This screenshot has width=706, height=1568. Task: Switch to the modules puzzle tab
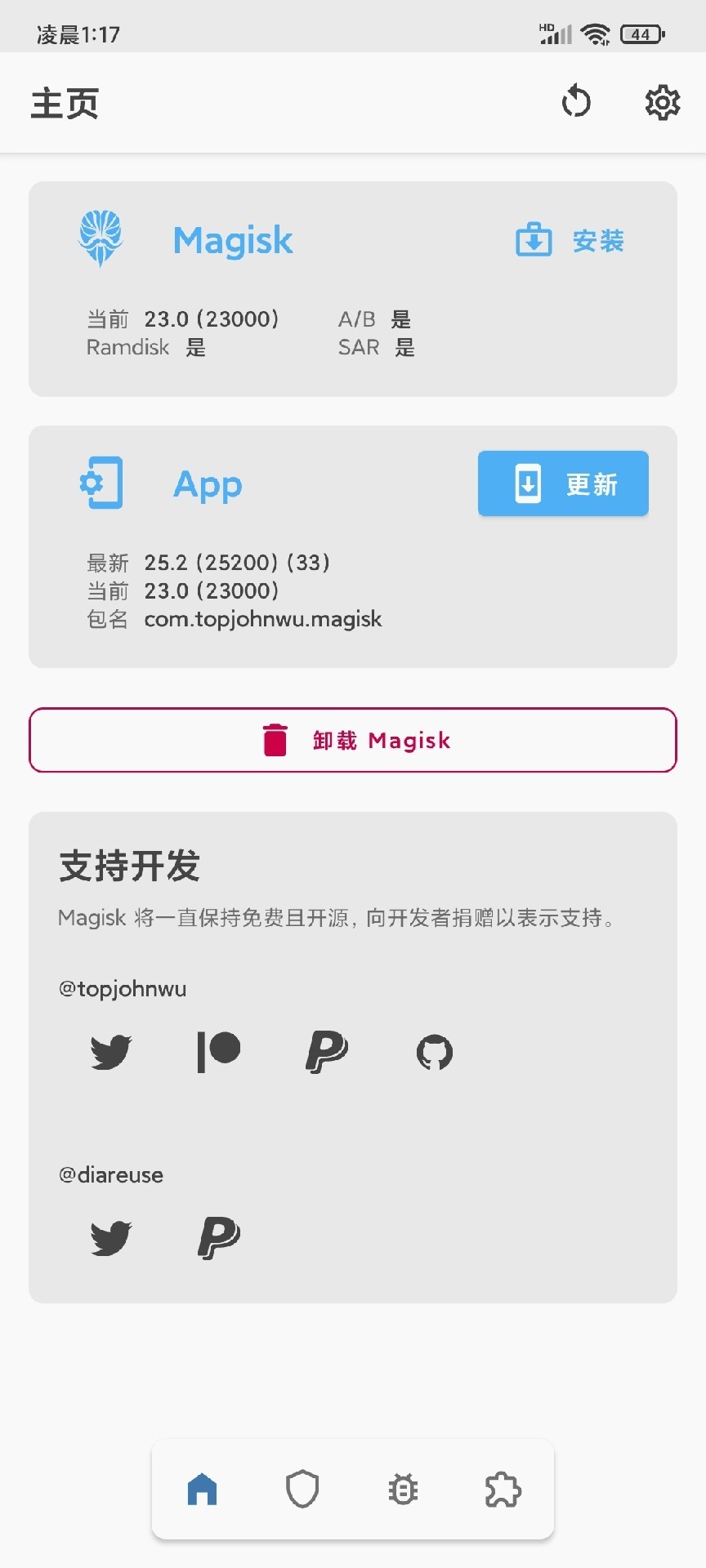(503, 1490)
